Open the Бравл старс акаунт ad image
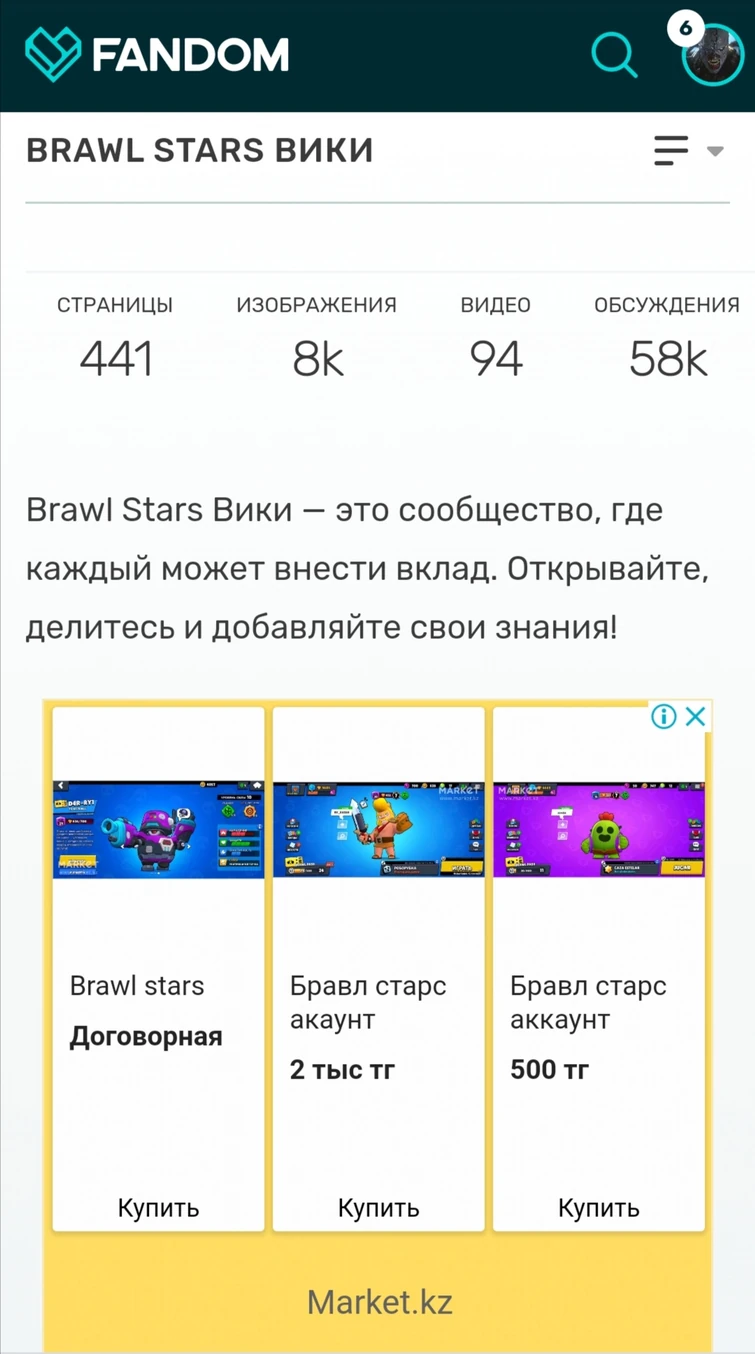 coord(378,830)
